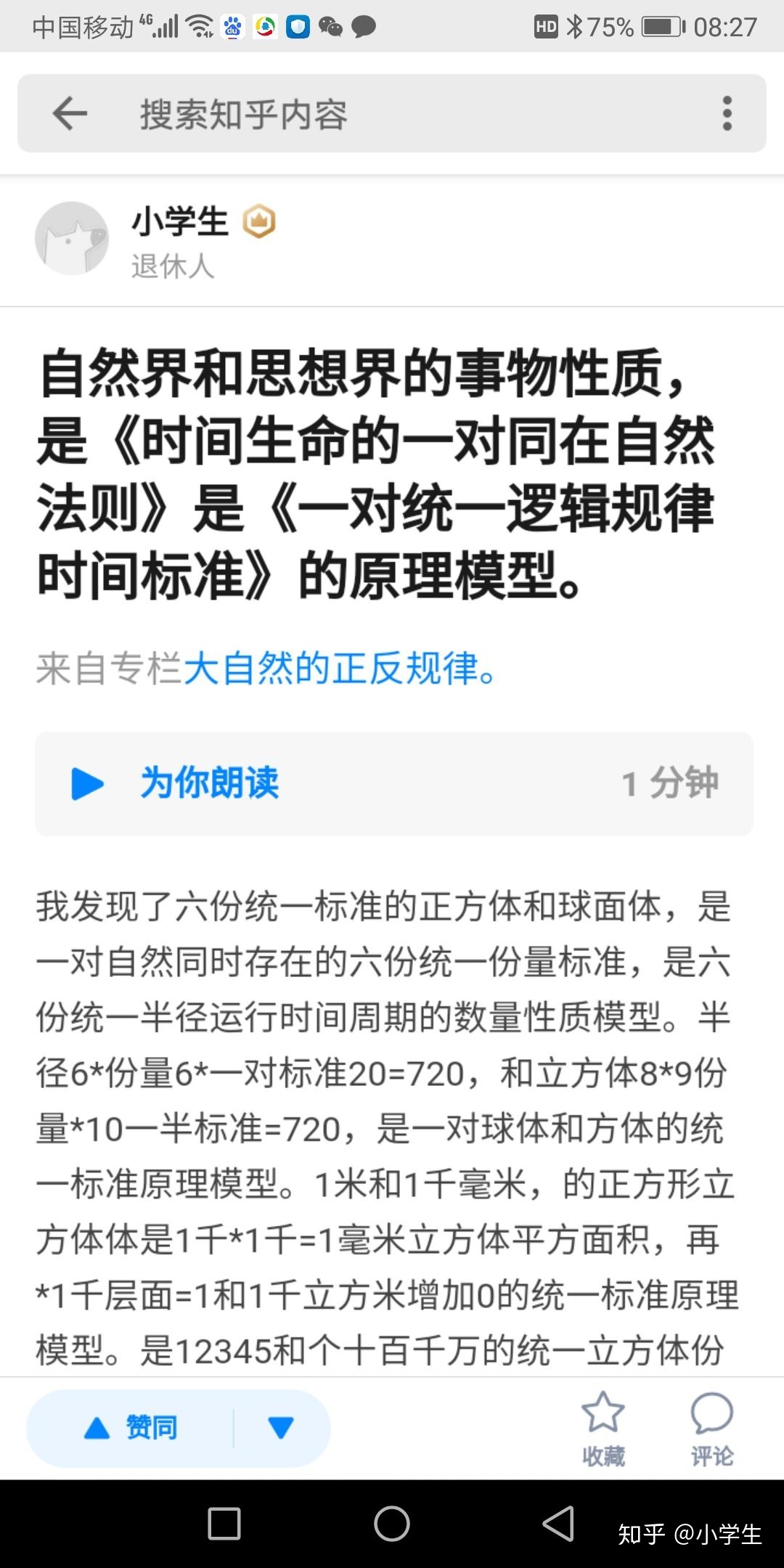Screen dimensions: 784x1568
Task: Downvote with the down-arrow button
Action: pos(281,1428)
